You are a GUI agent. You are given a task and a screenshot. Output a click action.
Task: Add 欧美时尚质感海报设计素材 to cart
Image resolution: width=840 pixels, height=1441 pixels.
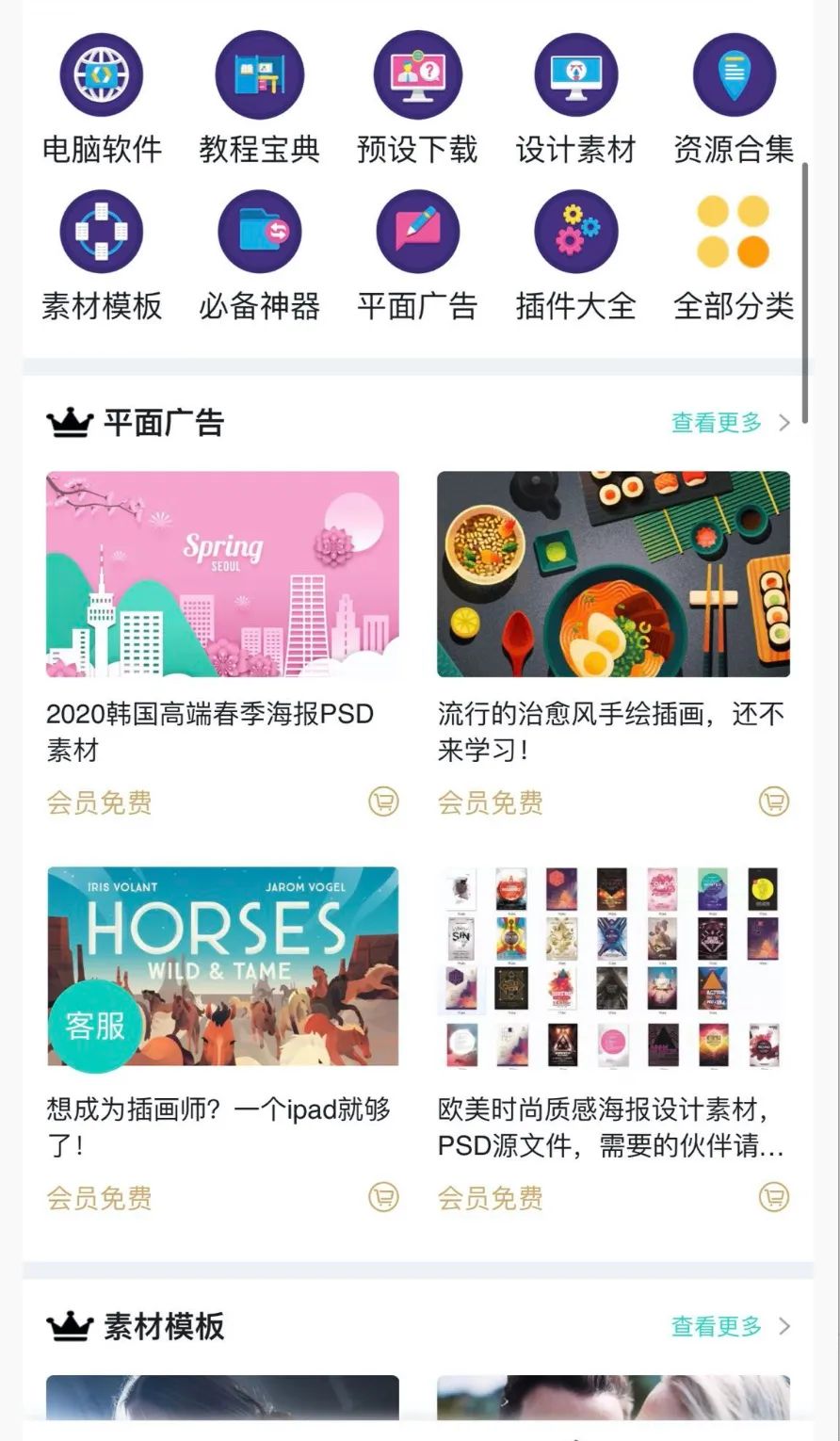[x=774, y=1198]
